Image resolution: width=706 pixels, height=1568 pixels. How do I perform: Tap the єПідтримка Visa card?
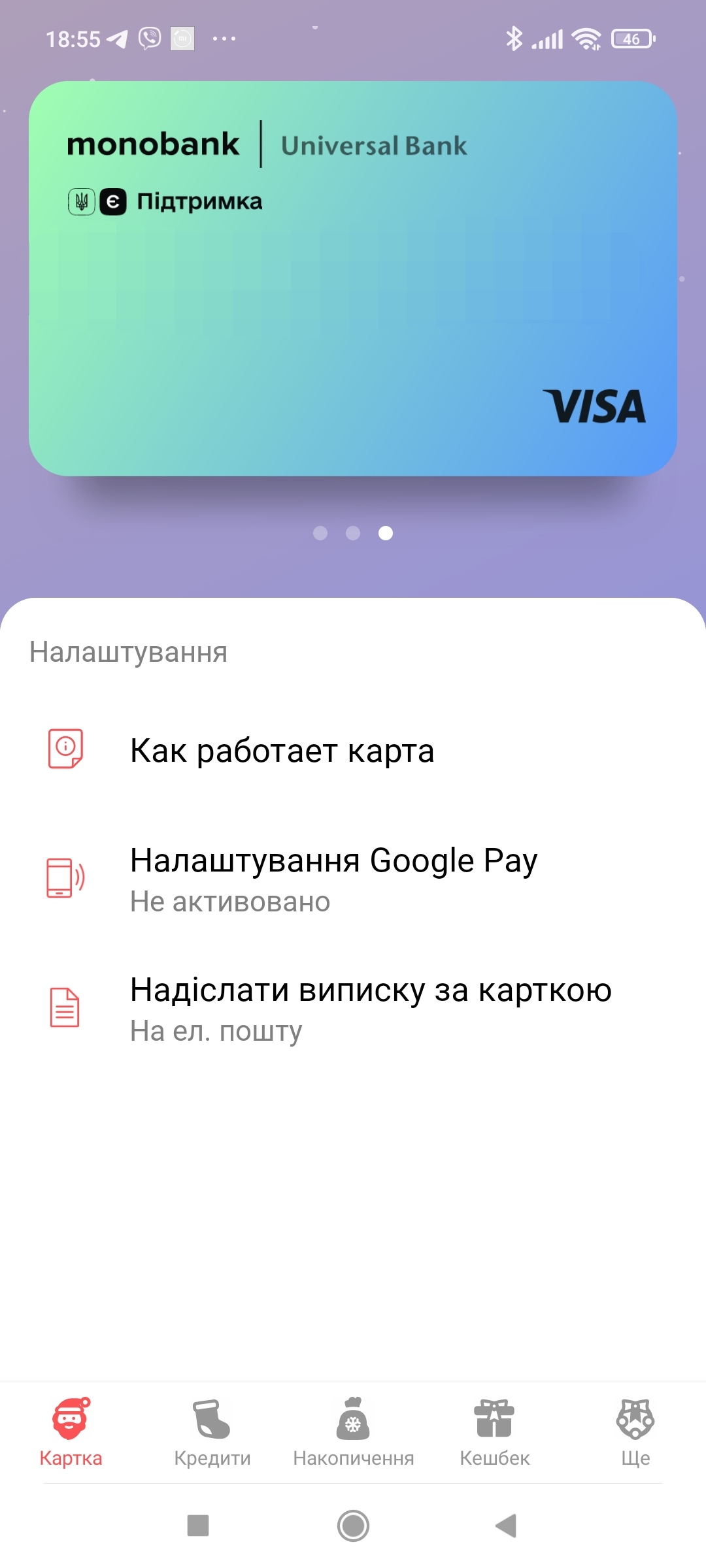point(353,278)
